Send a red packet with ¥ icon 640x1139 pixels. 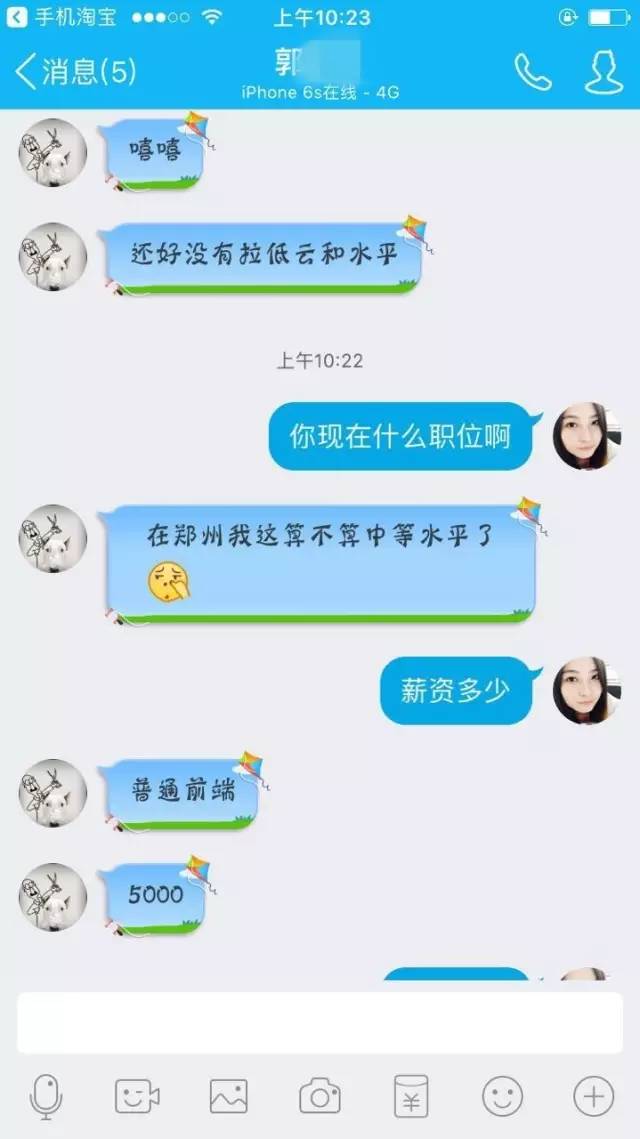pyautogui.click(x=411, y=1097)
